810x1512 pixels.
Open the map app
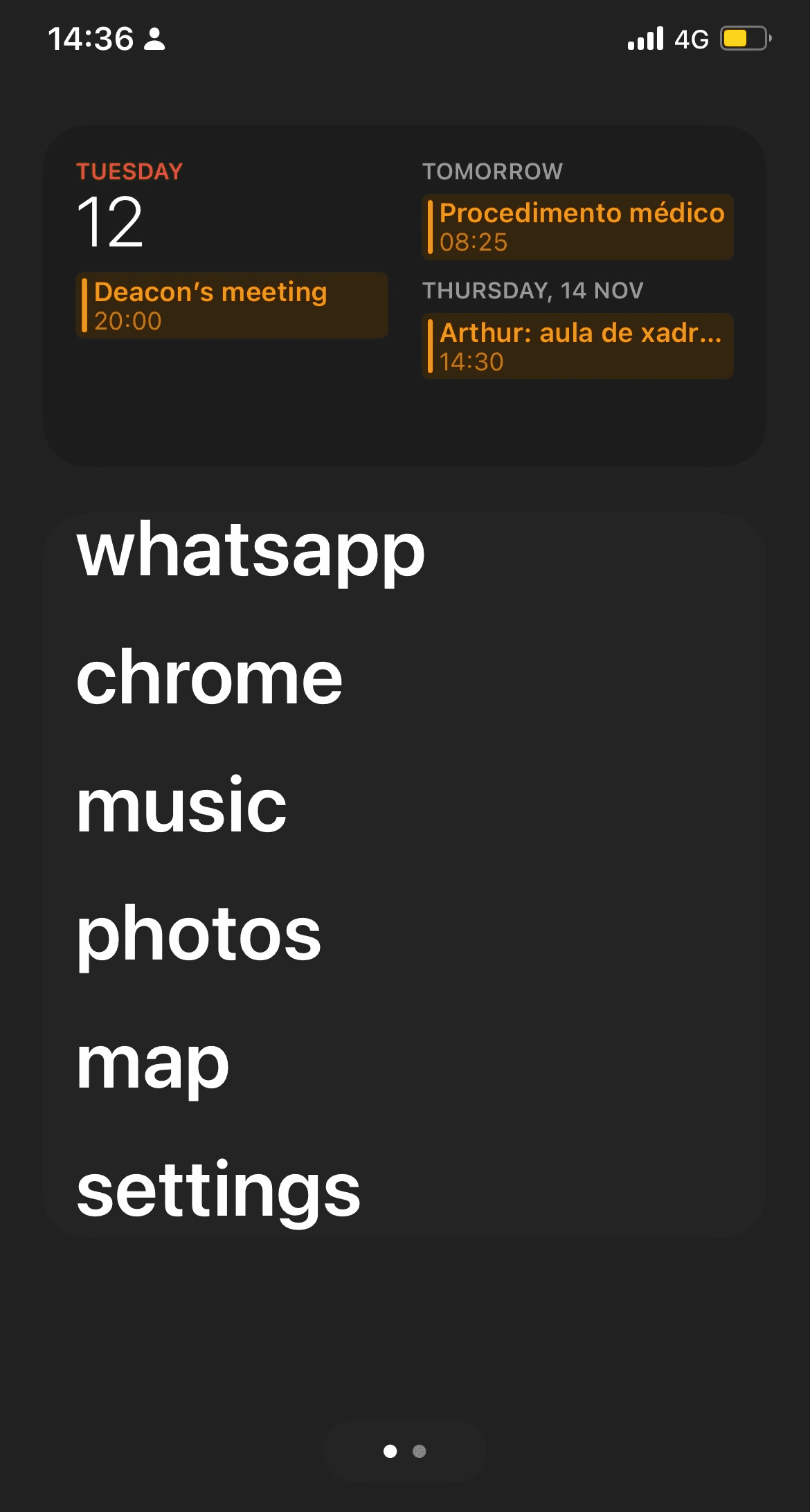152,1064
